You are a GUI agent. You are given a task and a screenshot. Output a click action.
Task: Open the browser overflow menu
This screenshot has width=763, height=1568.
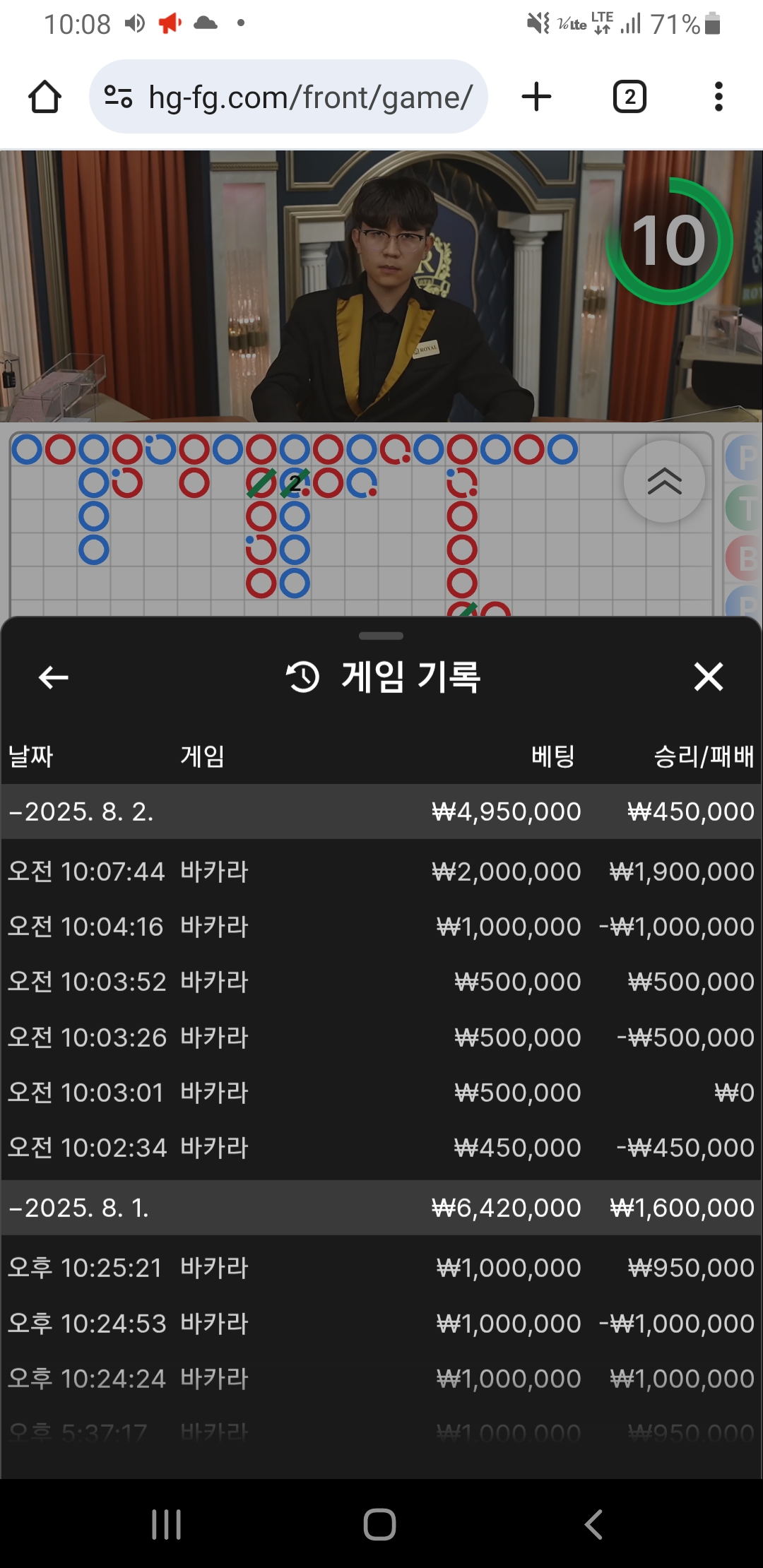coord(718,97)
